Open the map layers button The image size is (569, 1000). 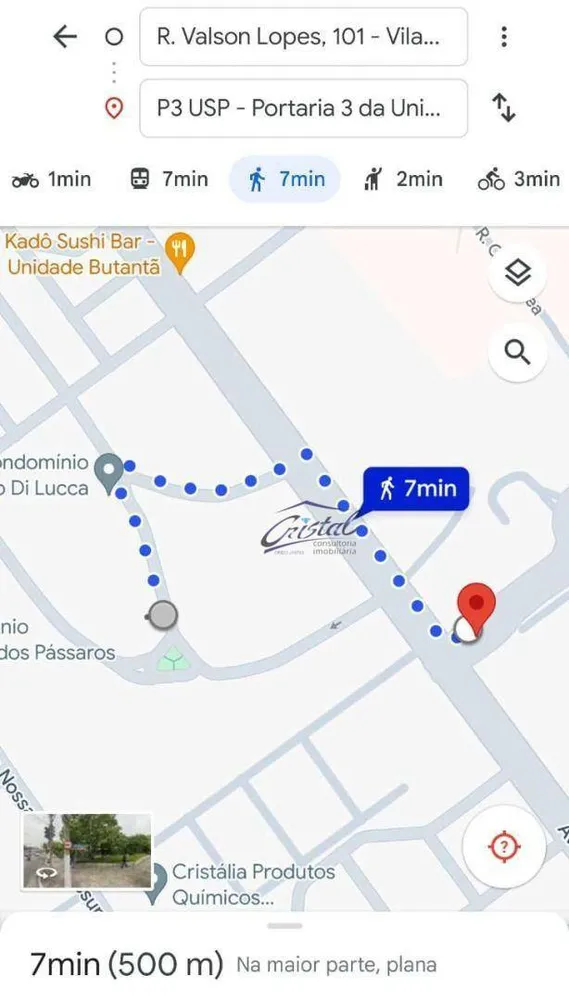[517, 274]
